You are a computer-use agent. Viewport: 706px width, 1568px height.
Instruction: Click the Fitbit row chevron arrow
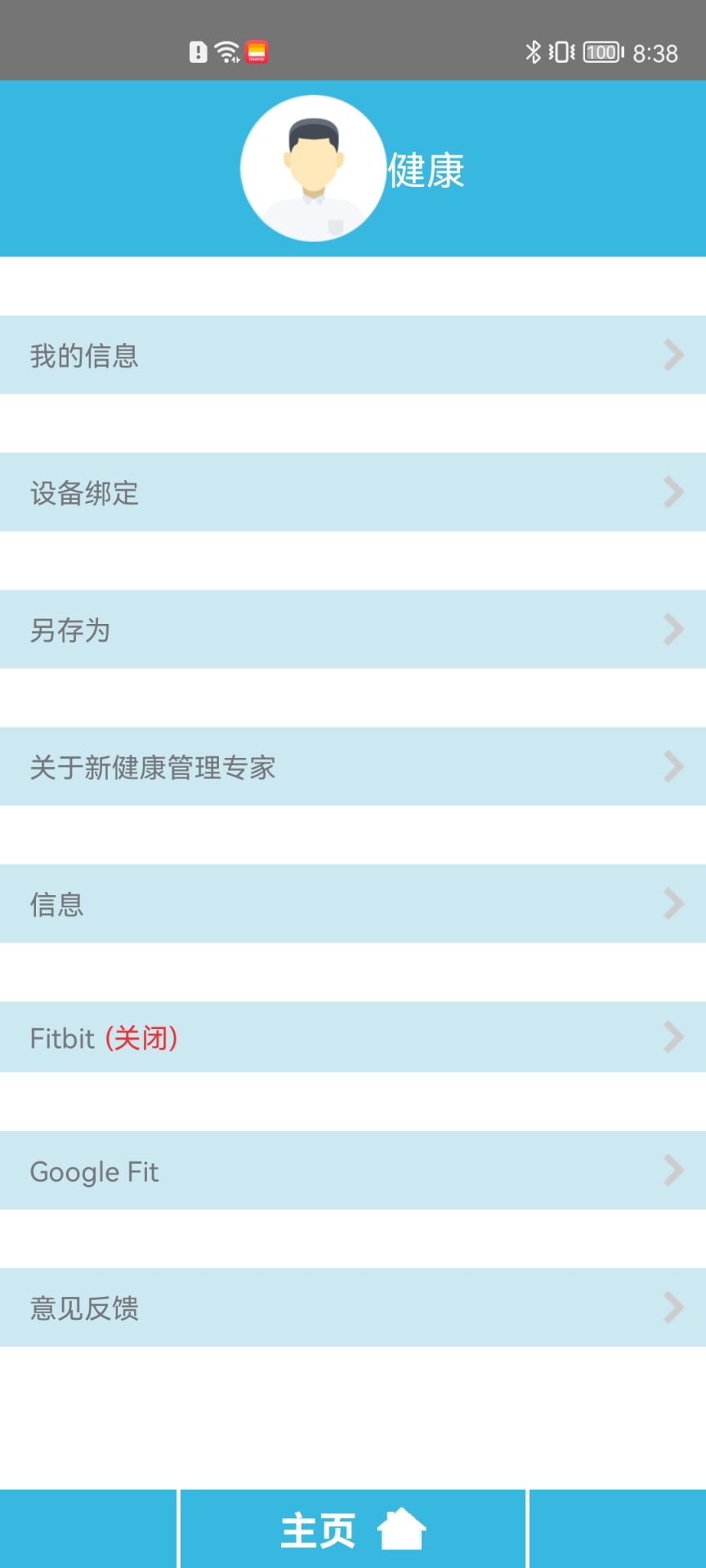(672, 1037)
